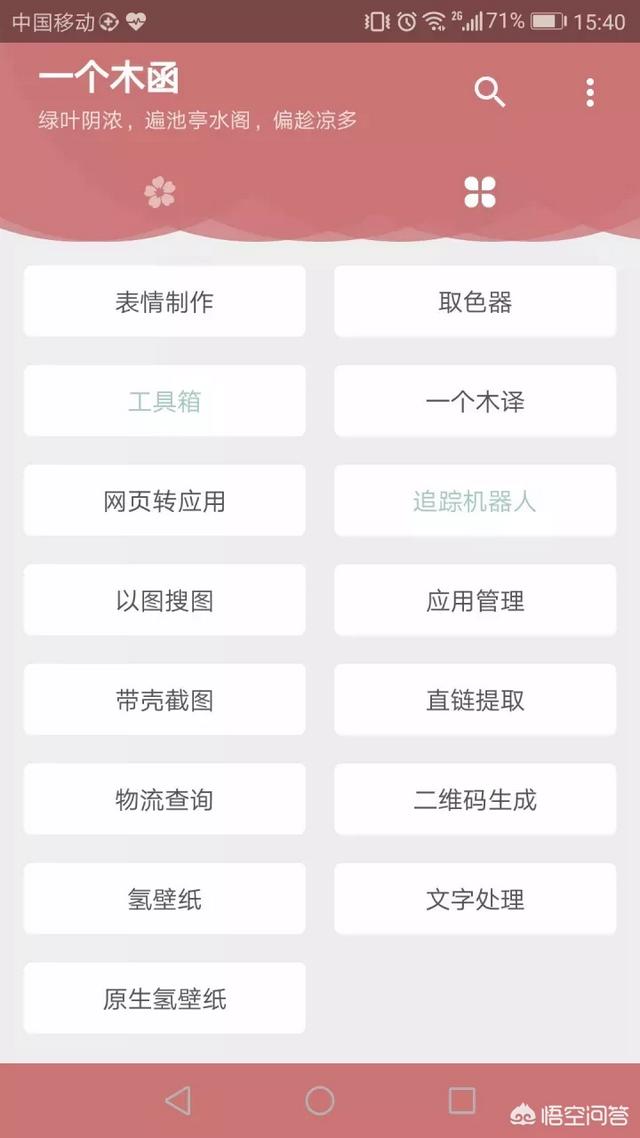Tap the 工具箱 button
Image resolution: width=640 pixels, height=1138 pixels.
(x=165, y=401)
